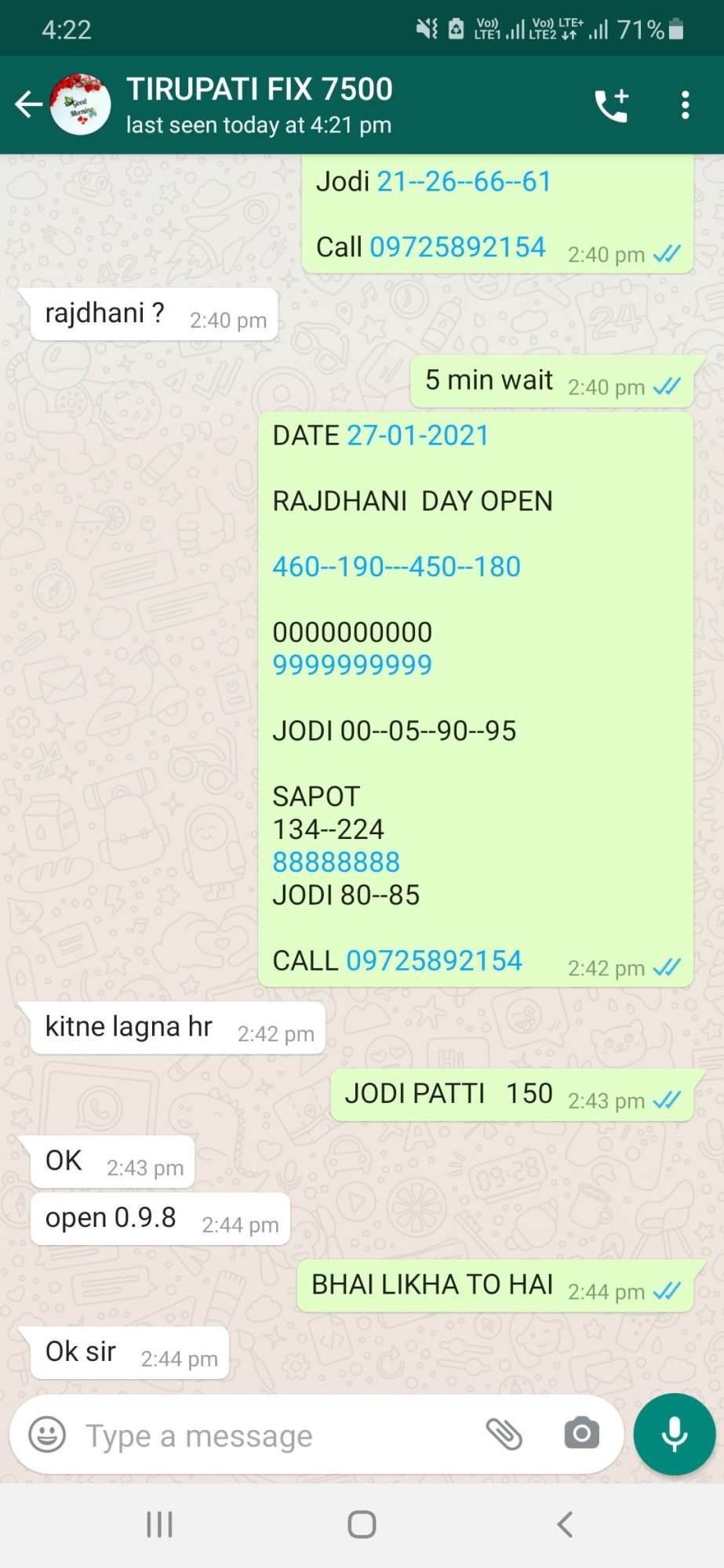Open the 460--190---450--180 number link

pyautogui.click(x=396, y=567)
